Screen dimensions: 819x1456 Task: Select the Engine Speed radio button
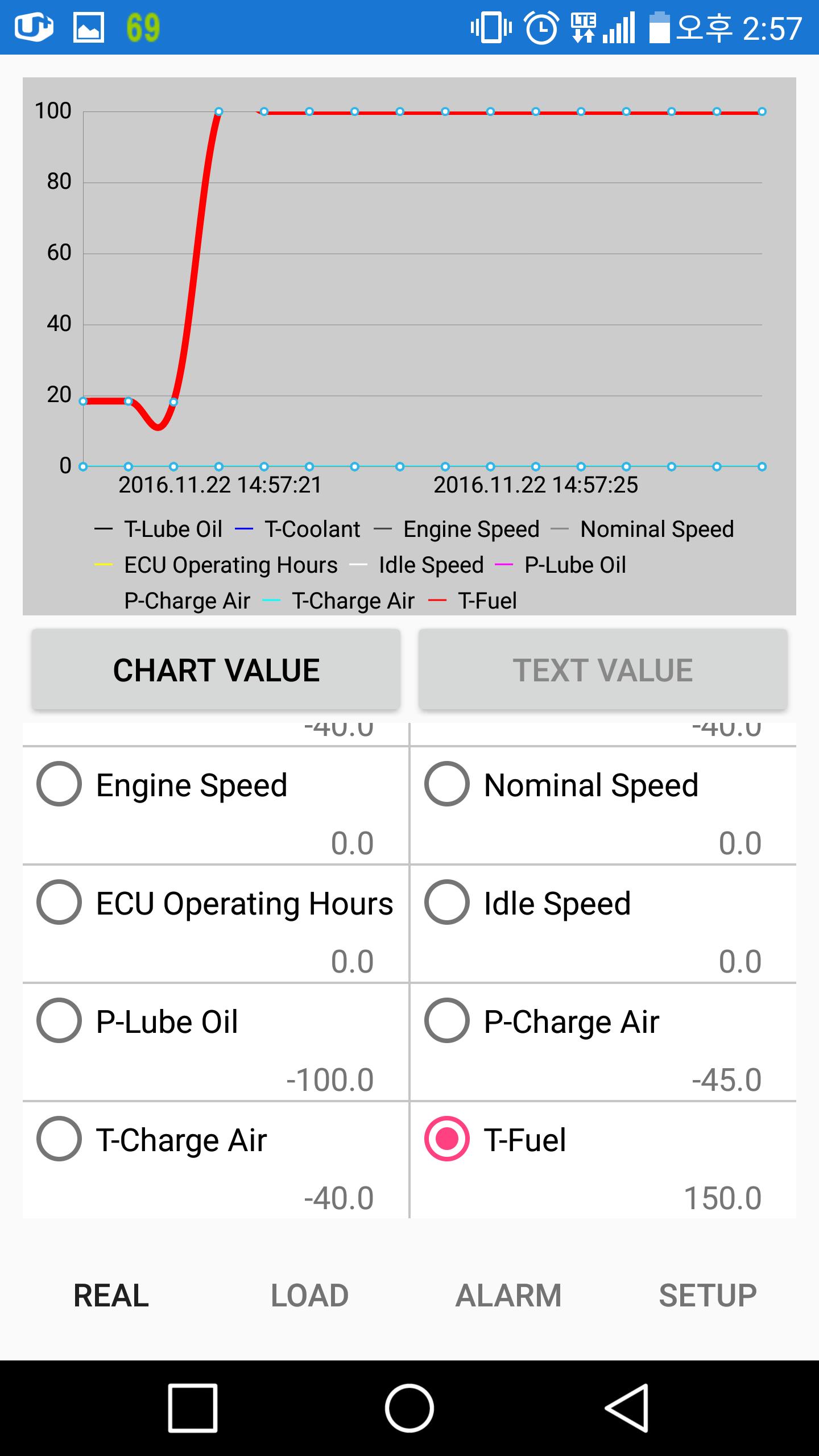coord(59,785)
